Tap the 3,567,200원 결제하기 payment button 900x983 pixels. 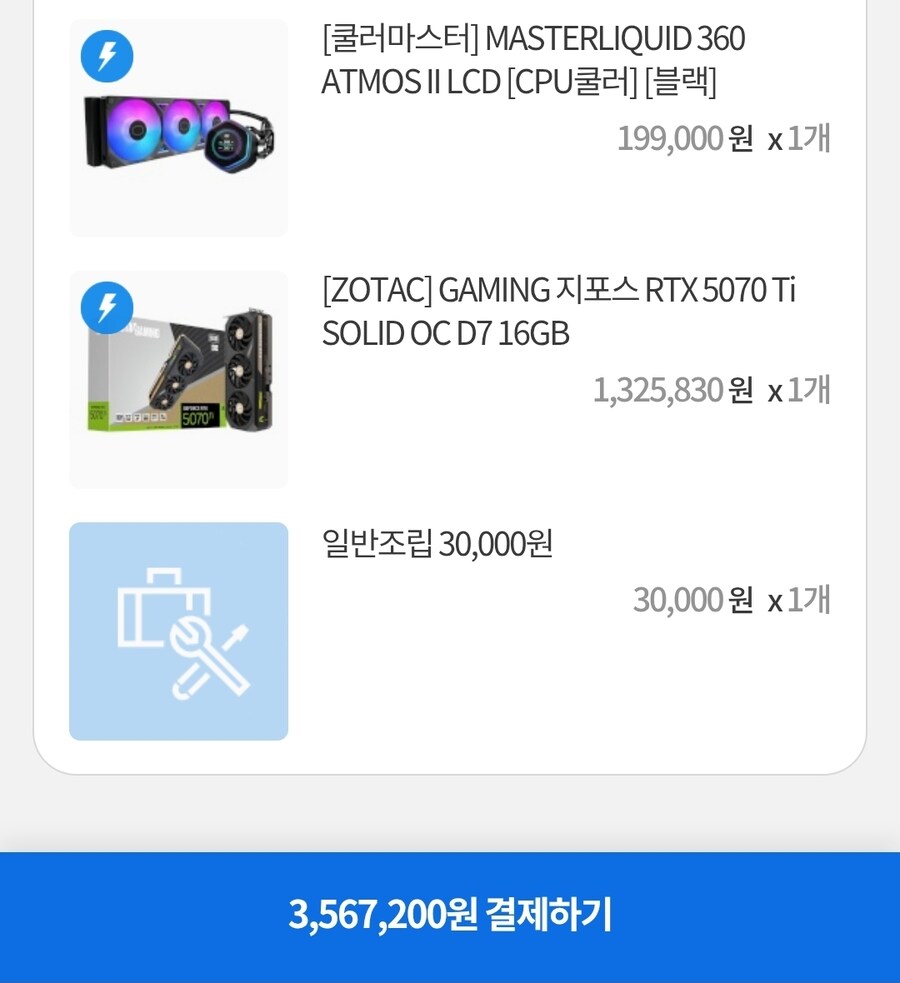click(450, 912)
